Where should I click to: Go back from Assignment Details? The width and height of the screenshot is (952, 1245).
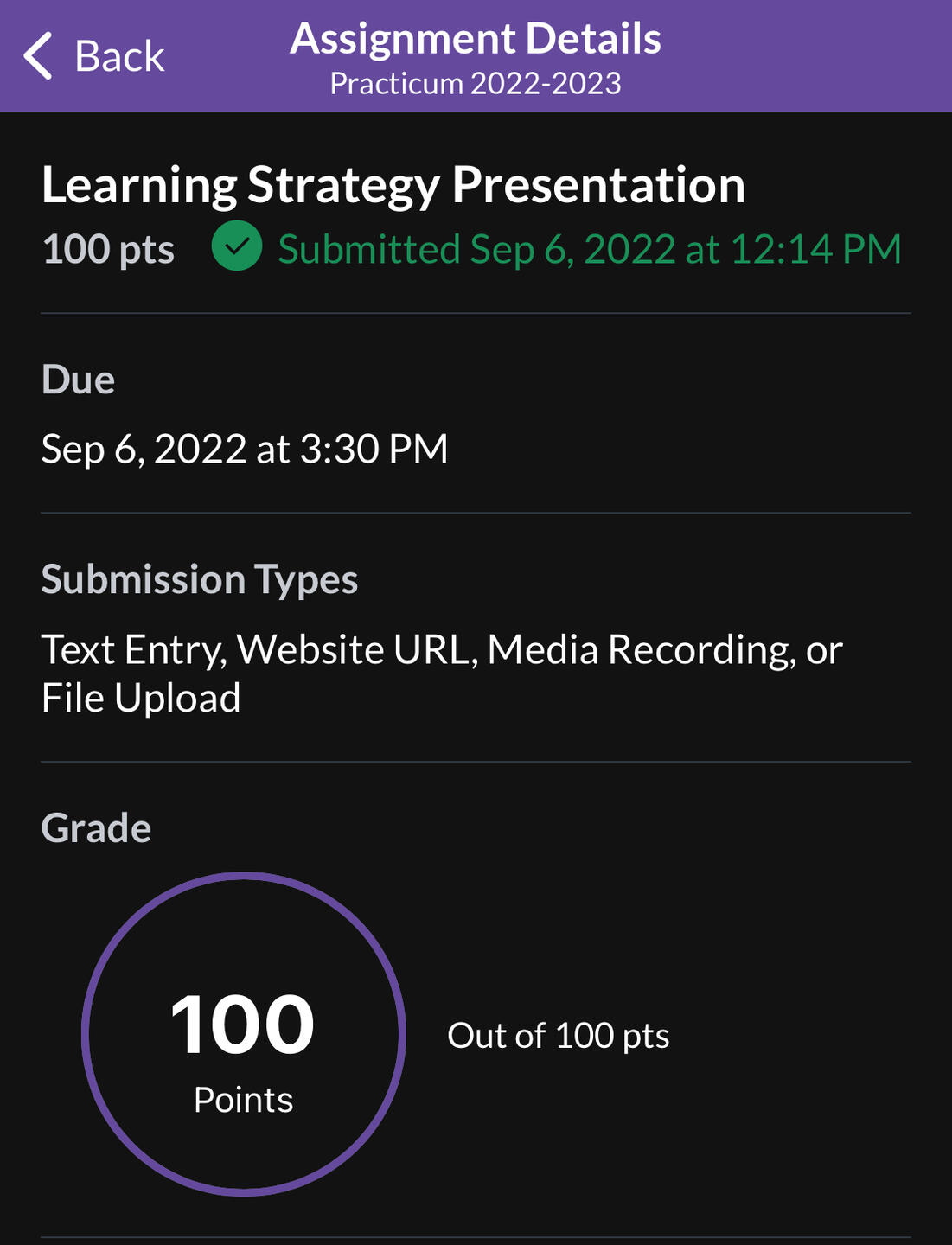[x=93, y=57]
